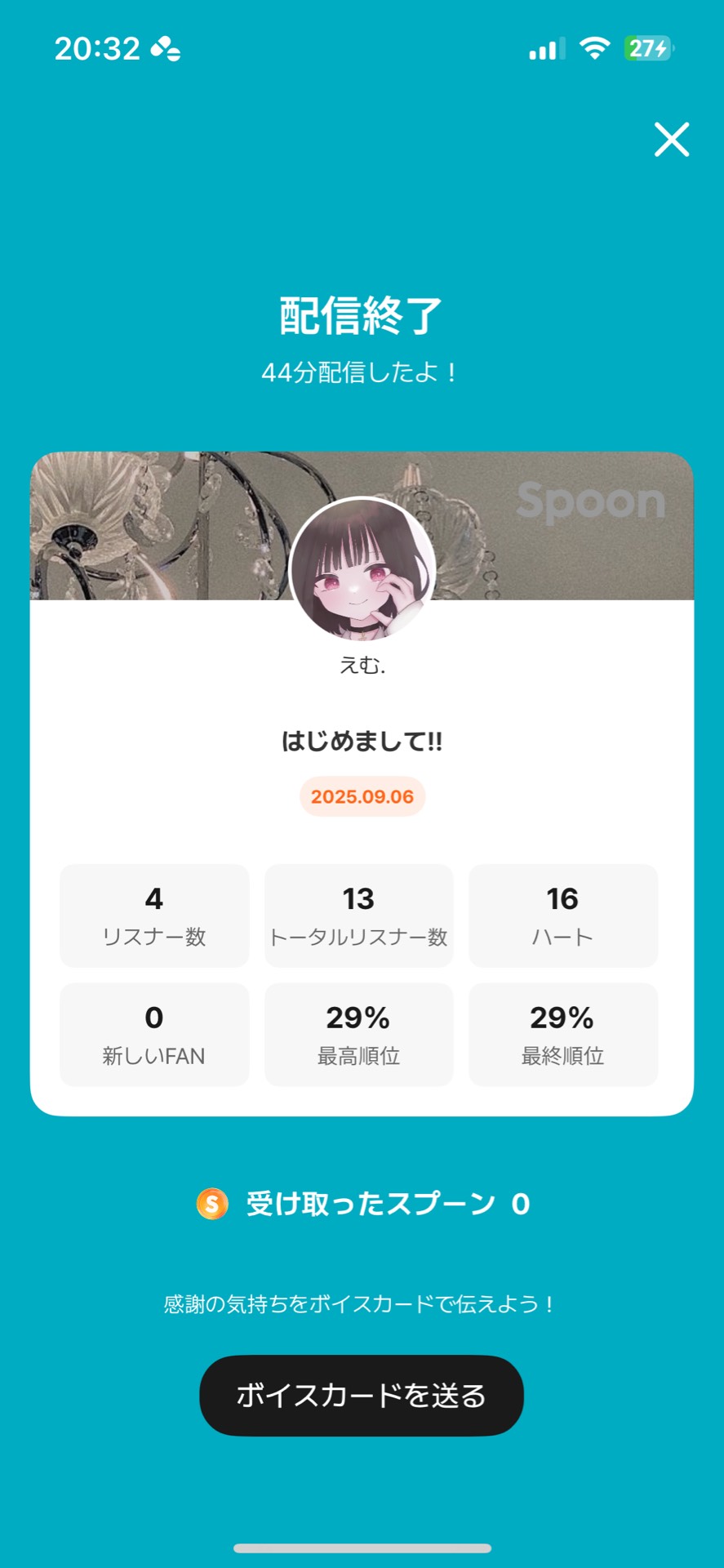Viewport: 724px width, 1568px height.
Task: Click the icon next to the clock
Action: tap(162, 49)
